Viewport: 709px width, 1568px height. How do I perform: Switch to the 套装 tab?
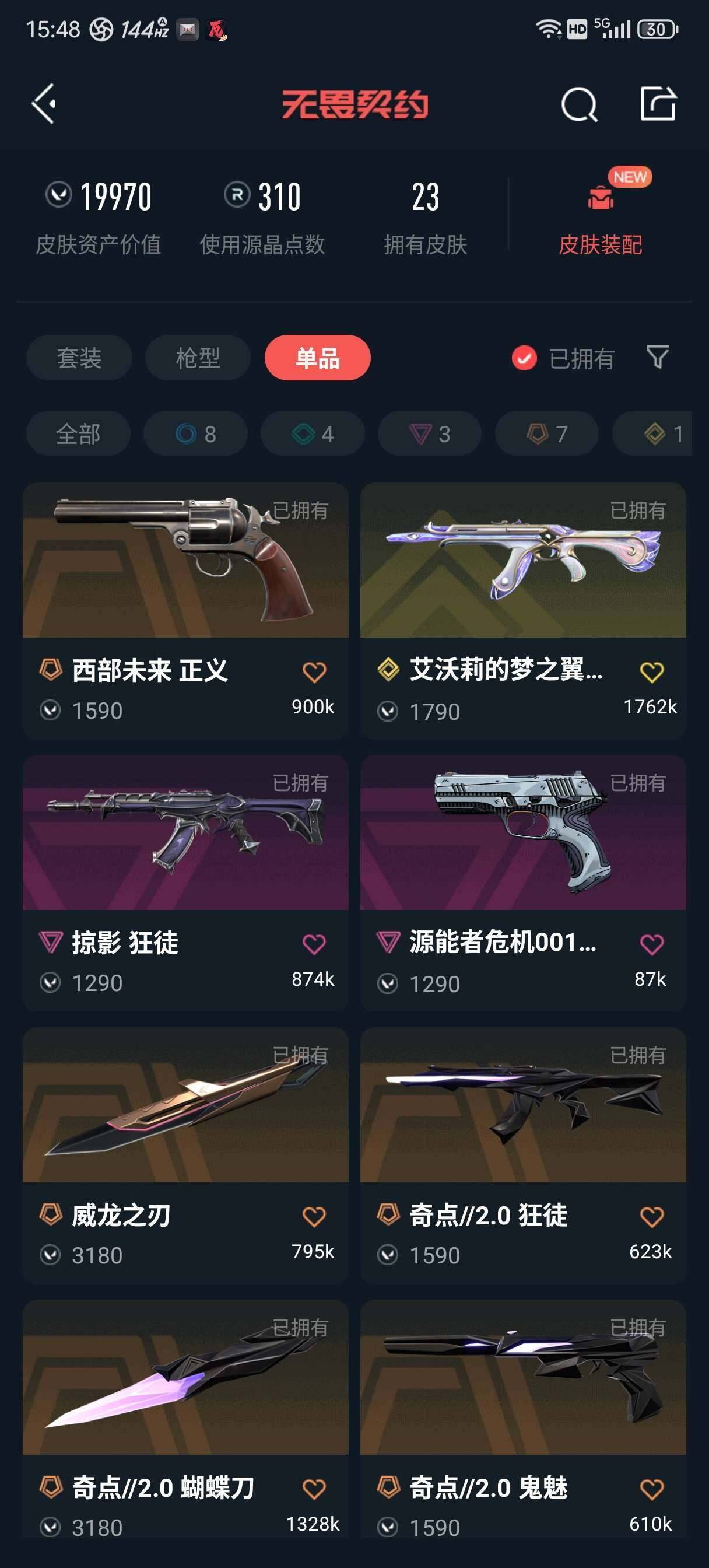click(79, 358)
